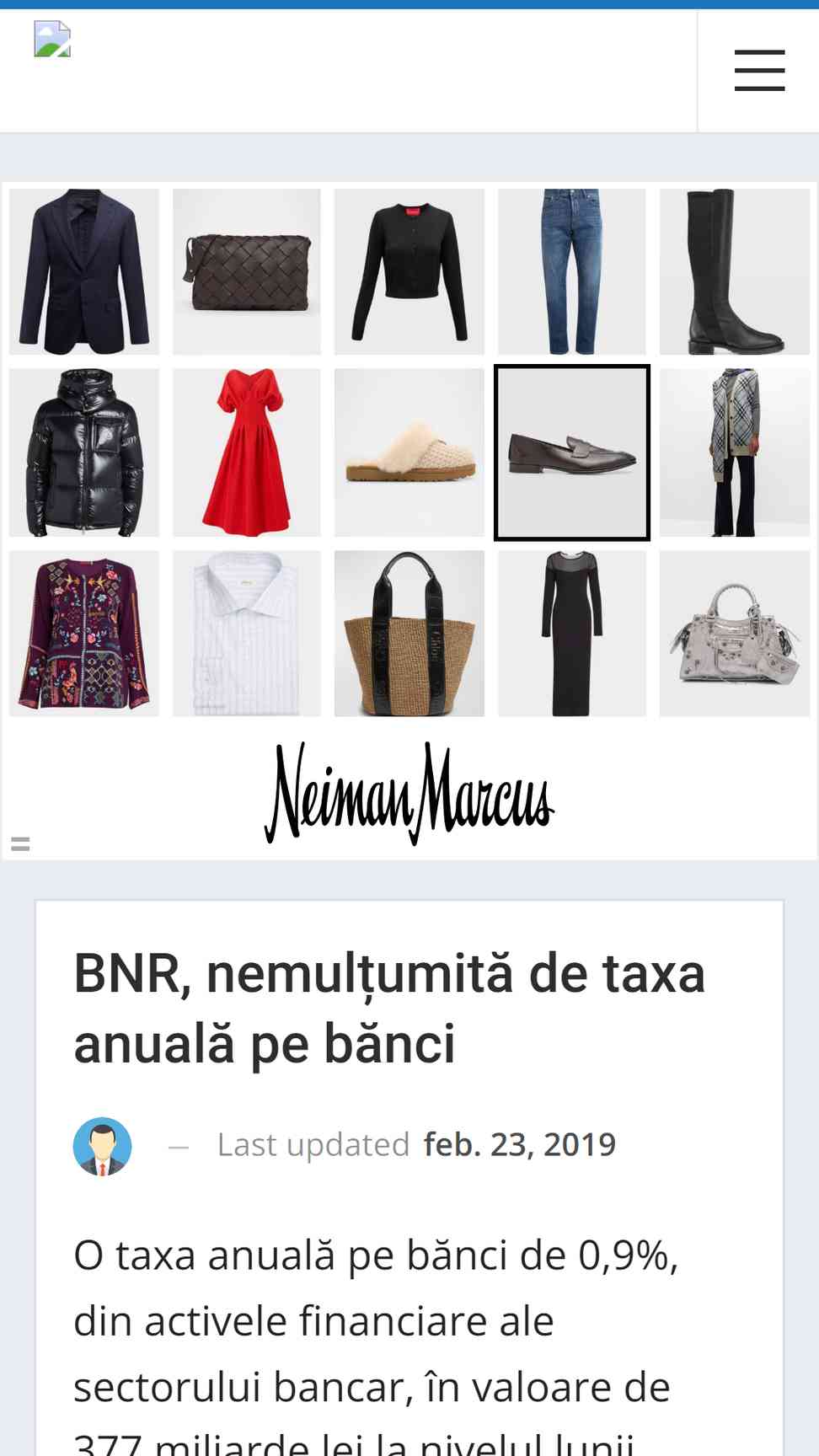Tap the site logo in the header
The height and width of the screenshot is (1456, 819).
[52, 40]
